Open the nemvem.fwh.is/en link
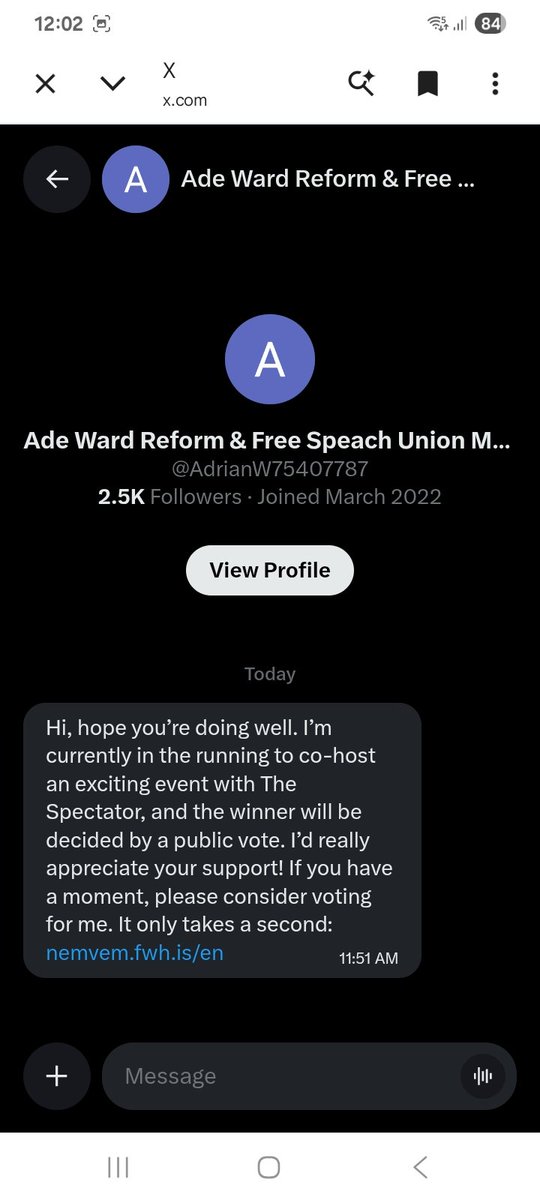 pos(135,953)
